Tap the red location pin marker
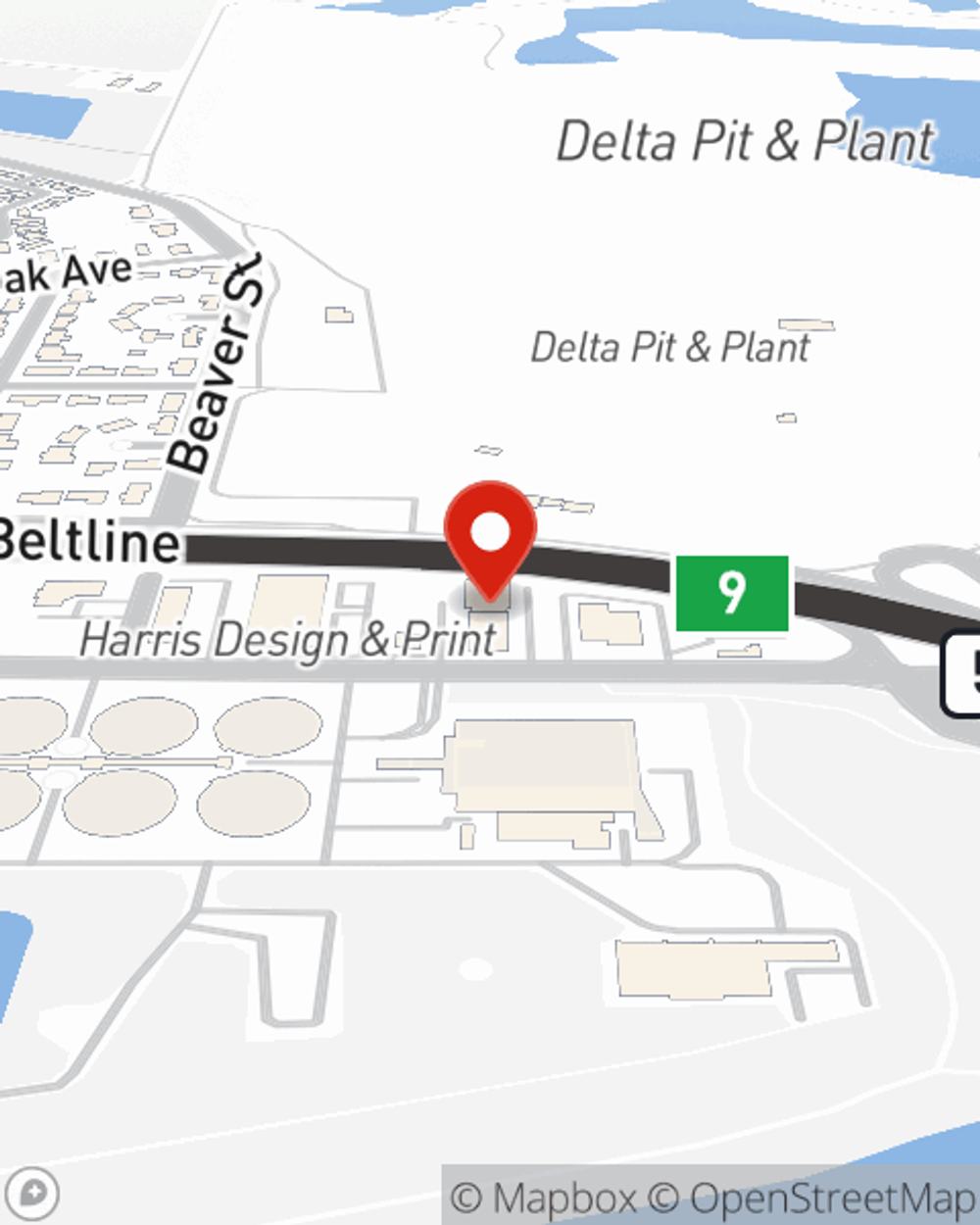The width and height of the screenshot is (980, 1225). [x=490, y=534]
